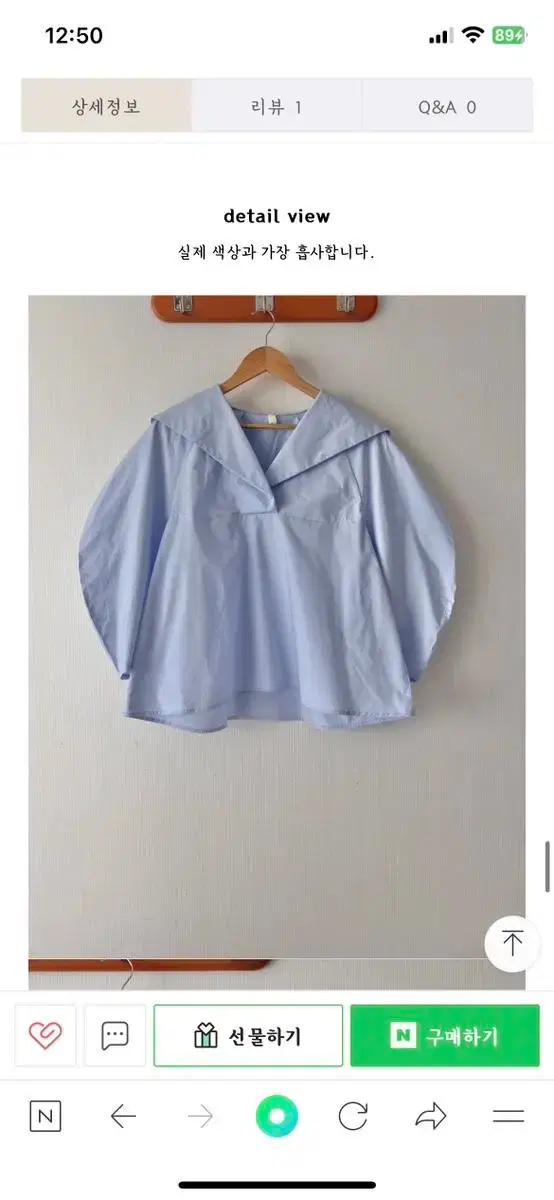Tap the scroll-to-top arrow button
This screenshot has width=554, height=1200.
click(513, 944)
